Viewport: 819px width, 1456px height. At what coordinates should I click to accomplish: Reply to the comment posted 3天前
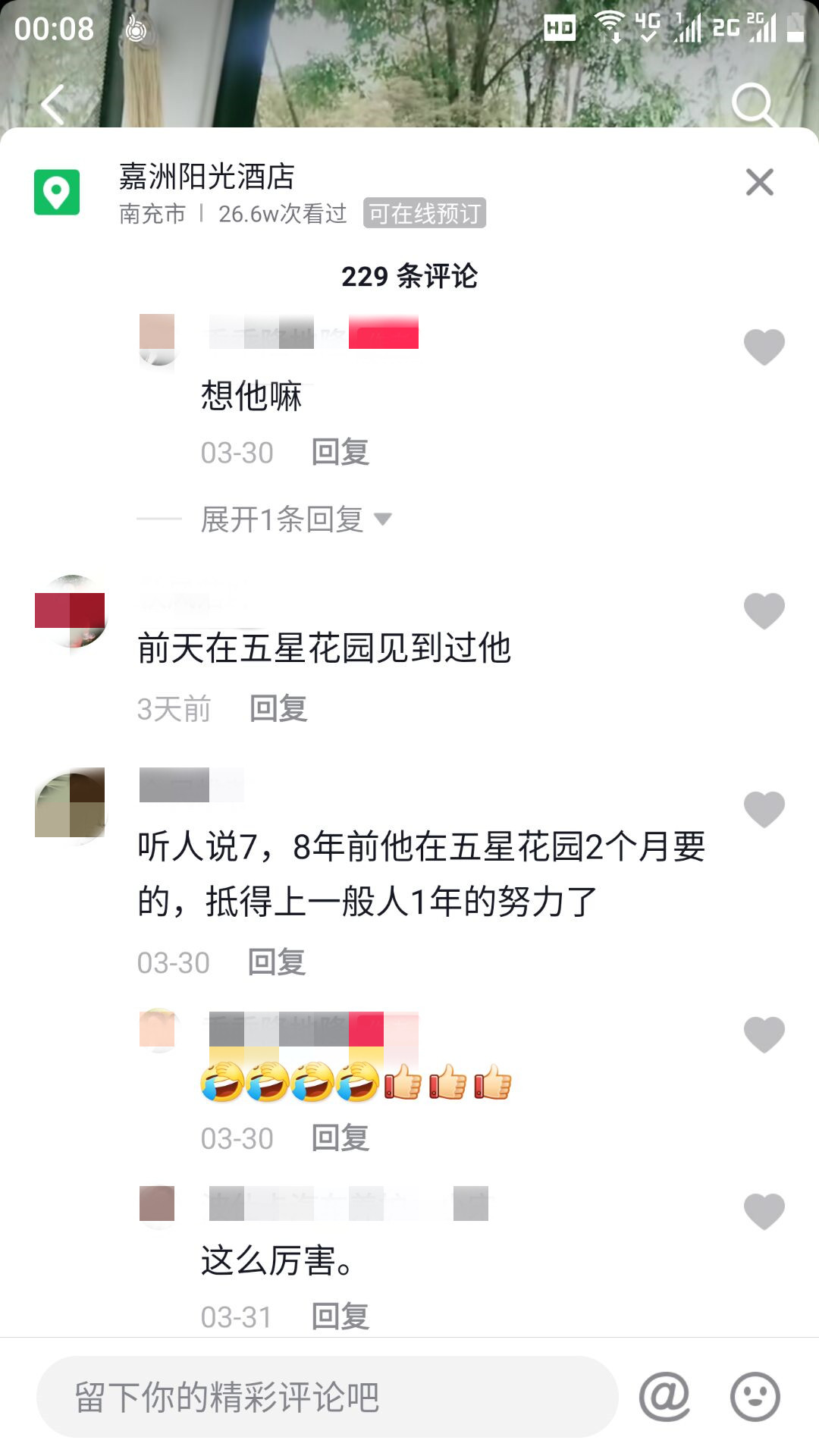278,709
